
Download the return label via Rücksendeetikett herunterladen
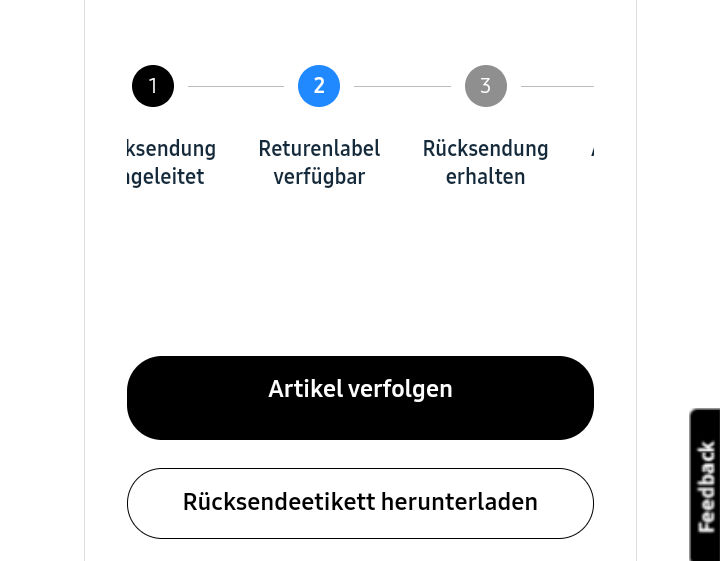pos(360,503)
